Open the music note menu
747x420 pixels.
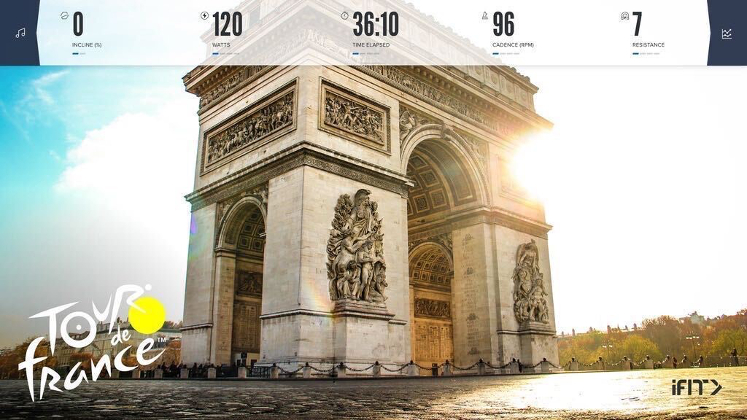[x=19, y=33]
